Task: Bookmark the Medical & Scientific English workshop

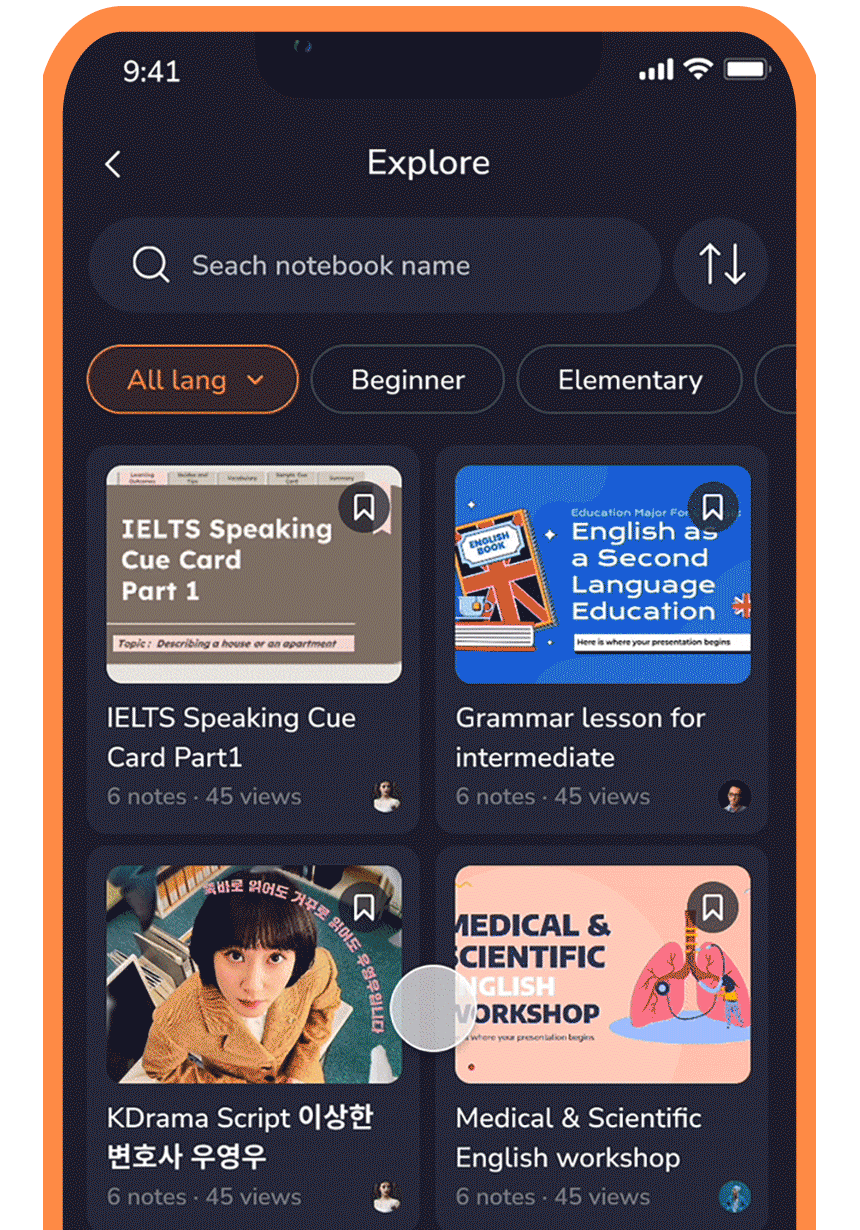Action: tap(712, 907)
